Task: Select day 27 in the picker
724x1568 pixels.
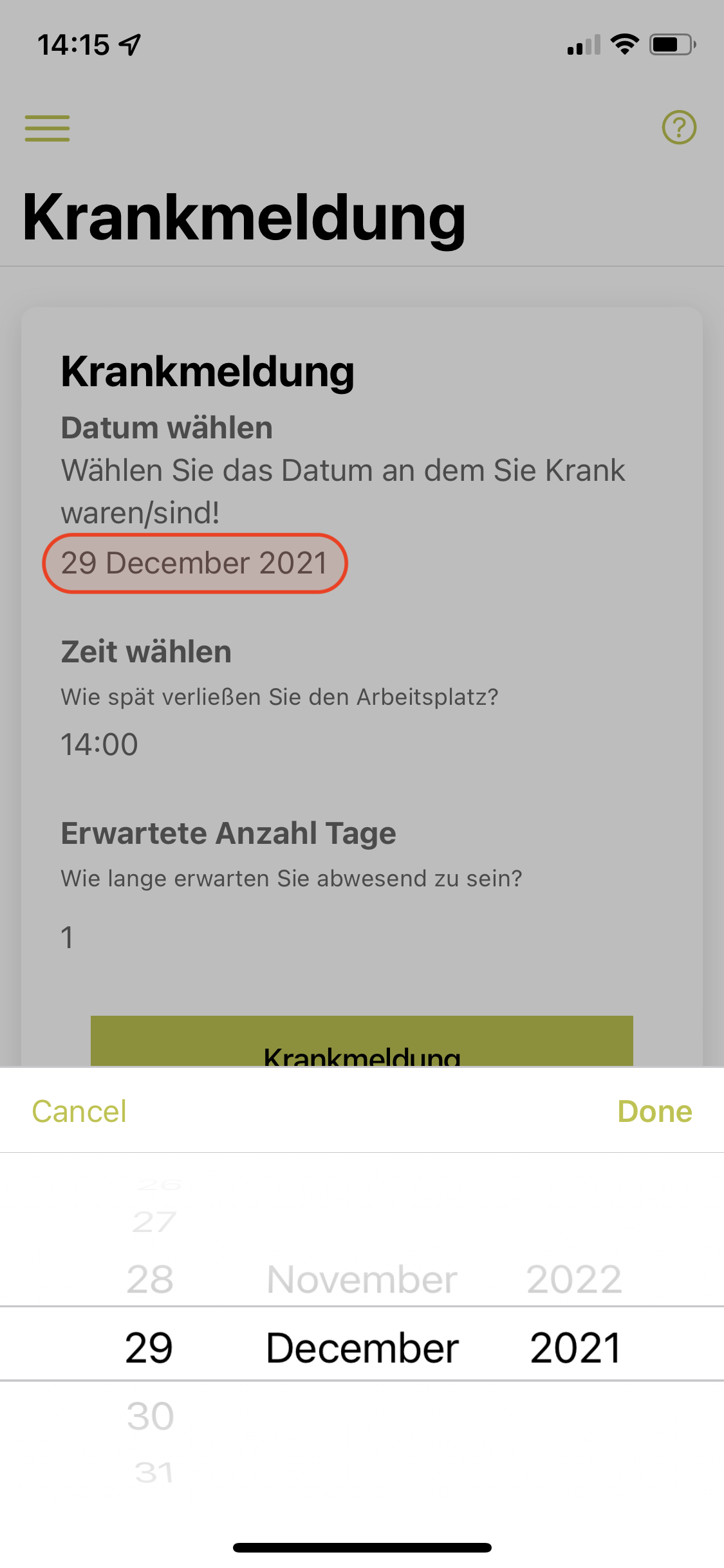Action: (x=154, y=1222)
